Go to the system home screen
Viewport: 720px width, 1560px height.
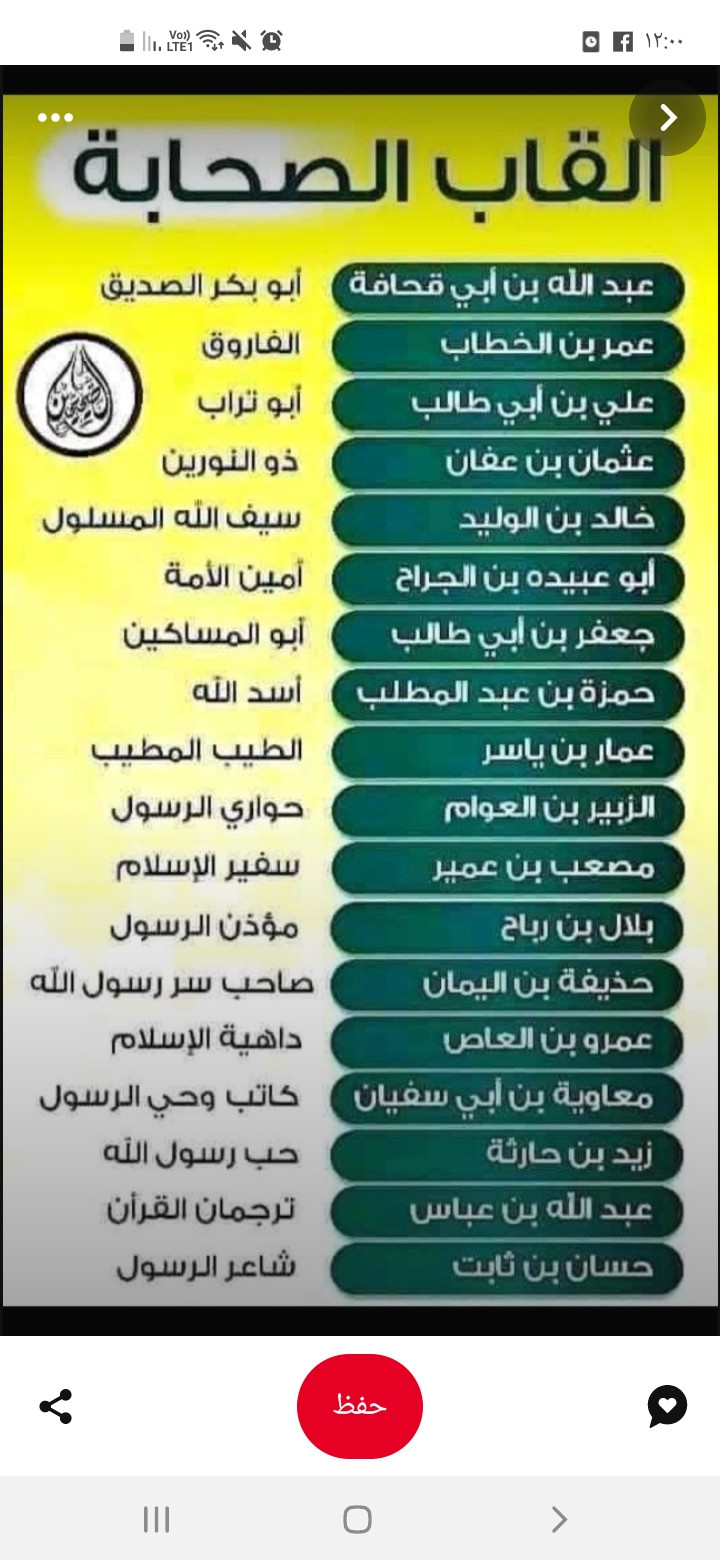pyautogui.click(x=358, y=1520)
